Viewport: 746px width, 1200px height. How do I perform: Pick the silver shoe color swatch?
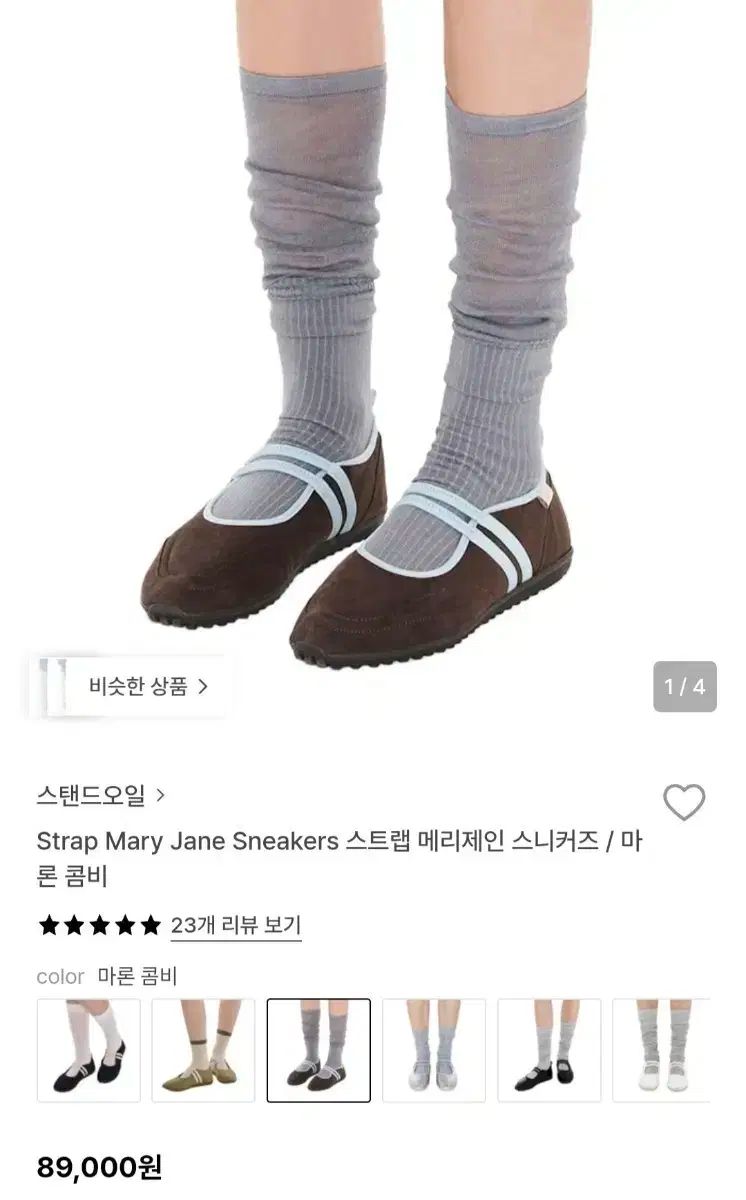[x=433, y=1050]
